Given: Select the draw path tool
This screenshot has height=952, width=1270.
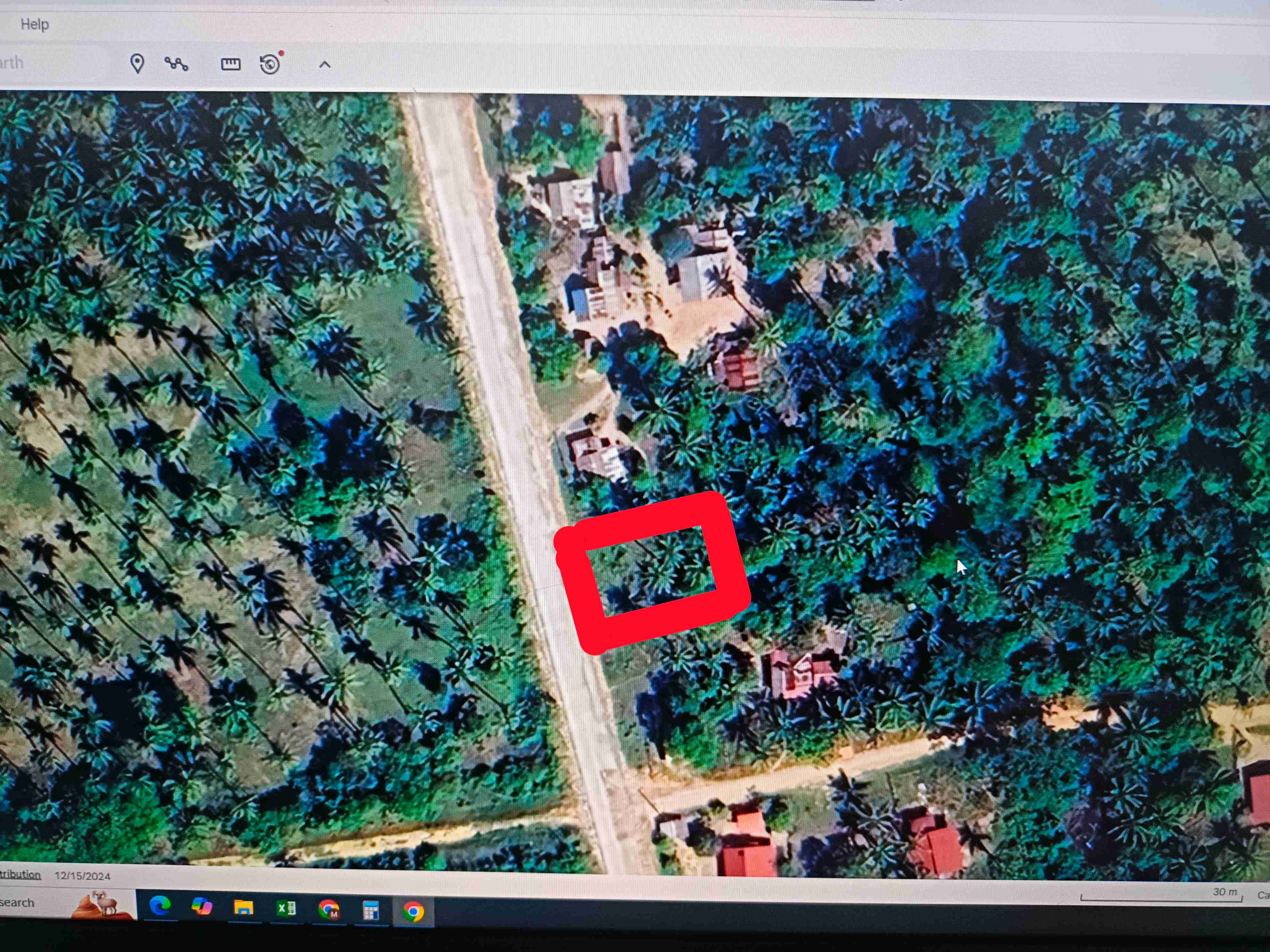Looking at the screenshot, I should coord(176,64).
